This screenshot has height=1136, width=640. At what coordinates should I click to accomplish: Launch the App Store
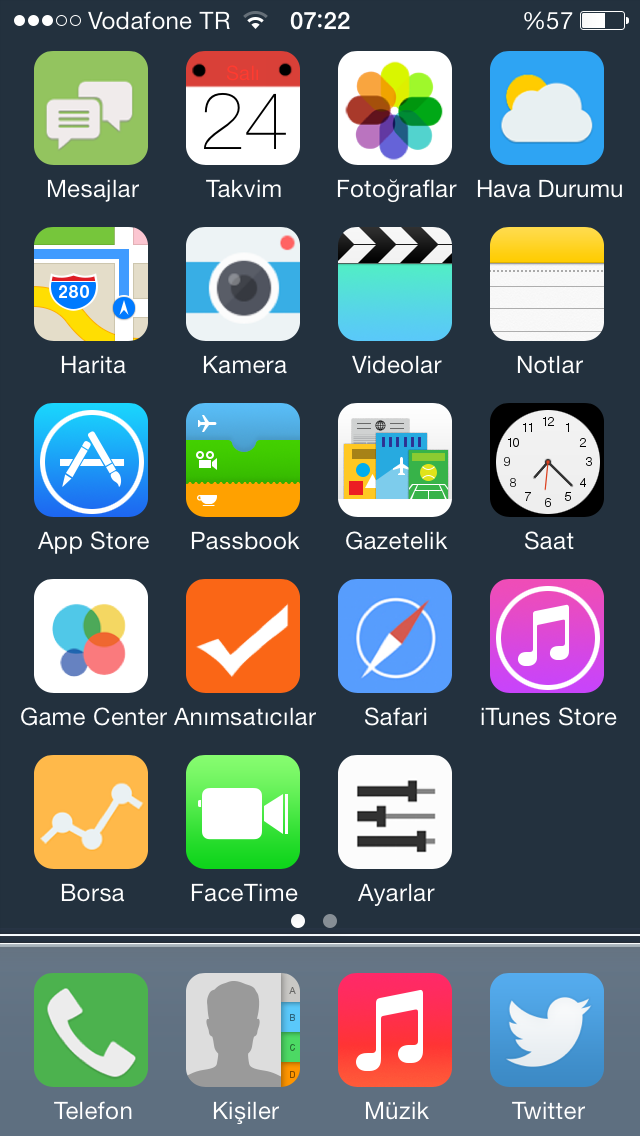[91, 460]
